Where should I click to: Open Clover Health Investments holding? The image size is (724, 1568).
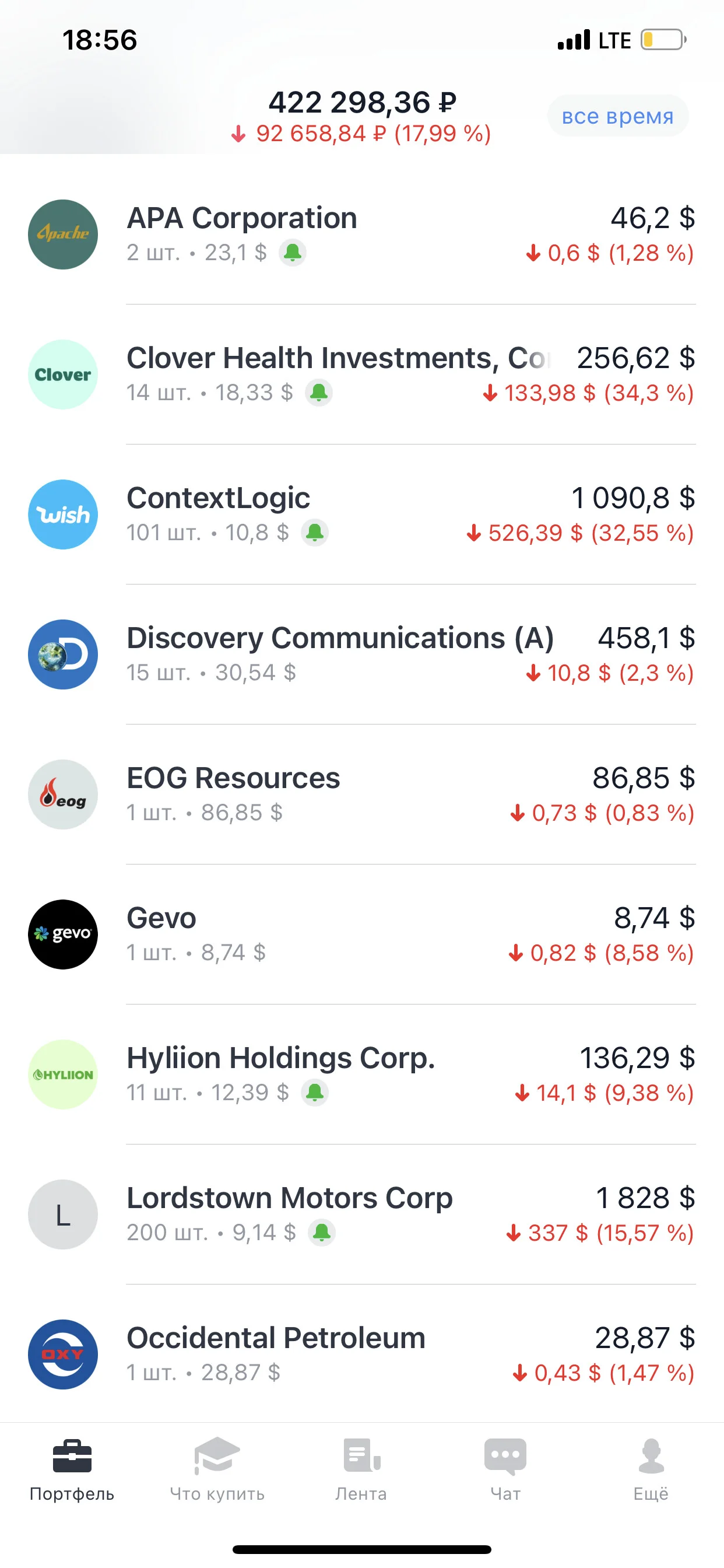coord(362,374)
